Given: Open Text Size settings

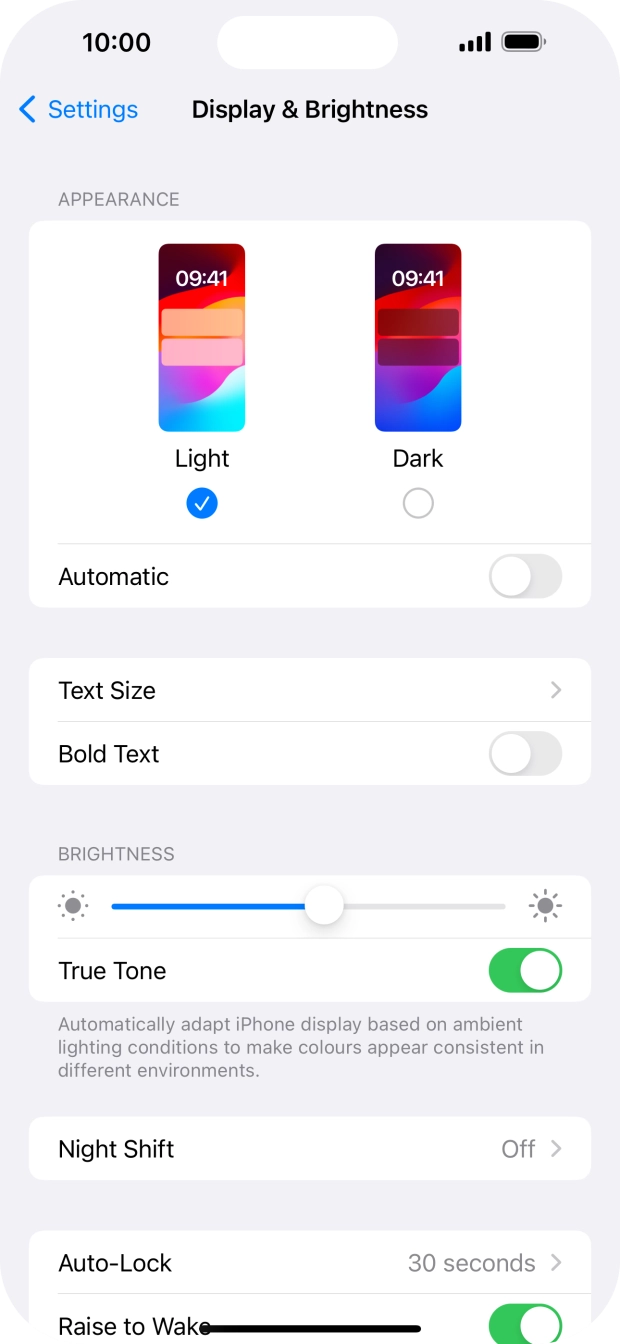Looking at the screenshot, I should coord(310,690).
